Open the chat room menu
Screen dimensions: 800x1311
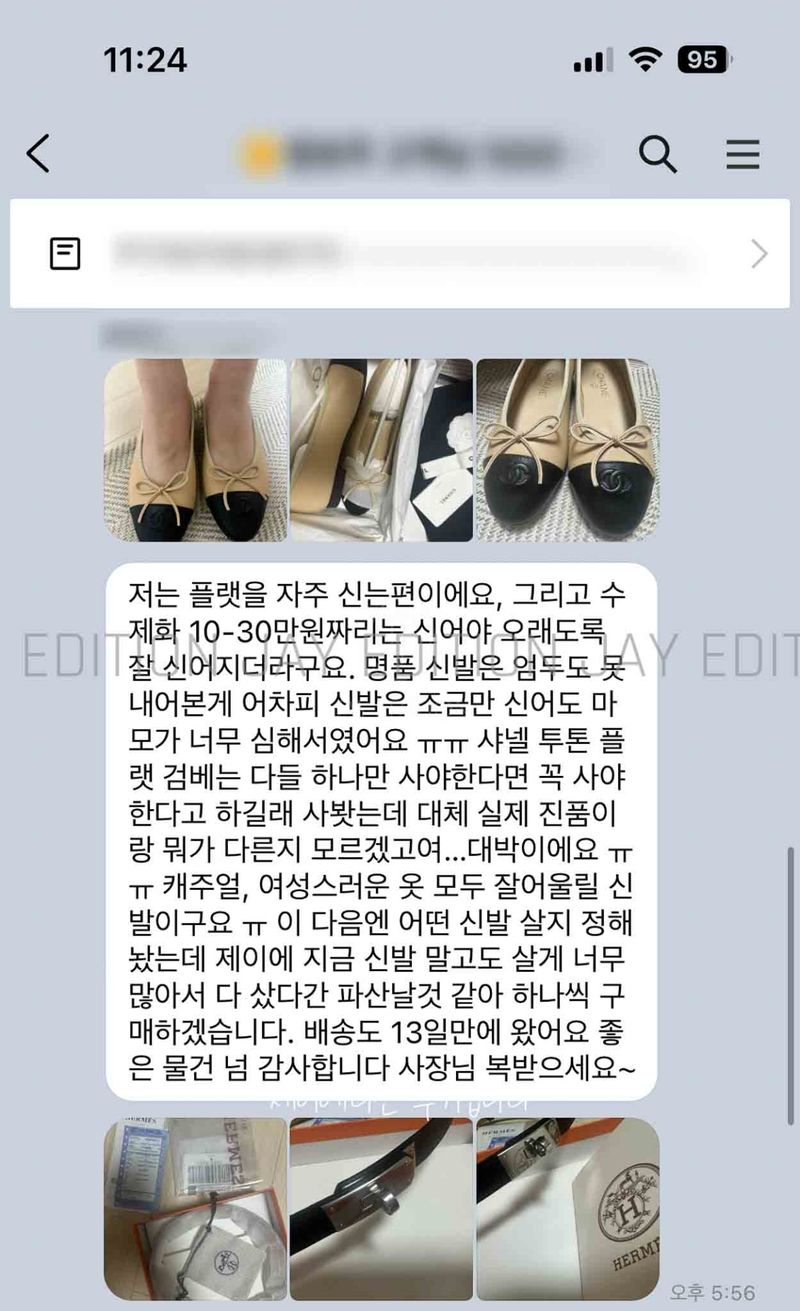(742, 154)
